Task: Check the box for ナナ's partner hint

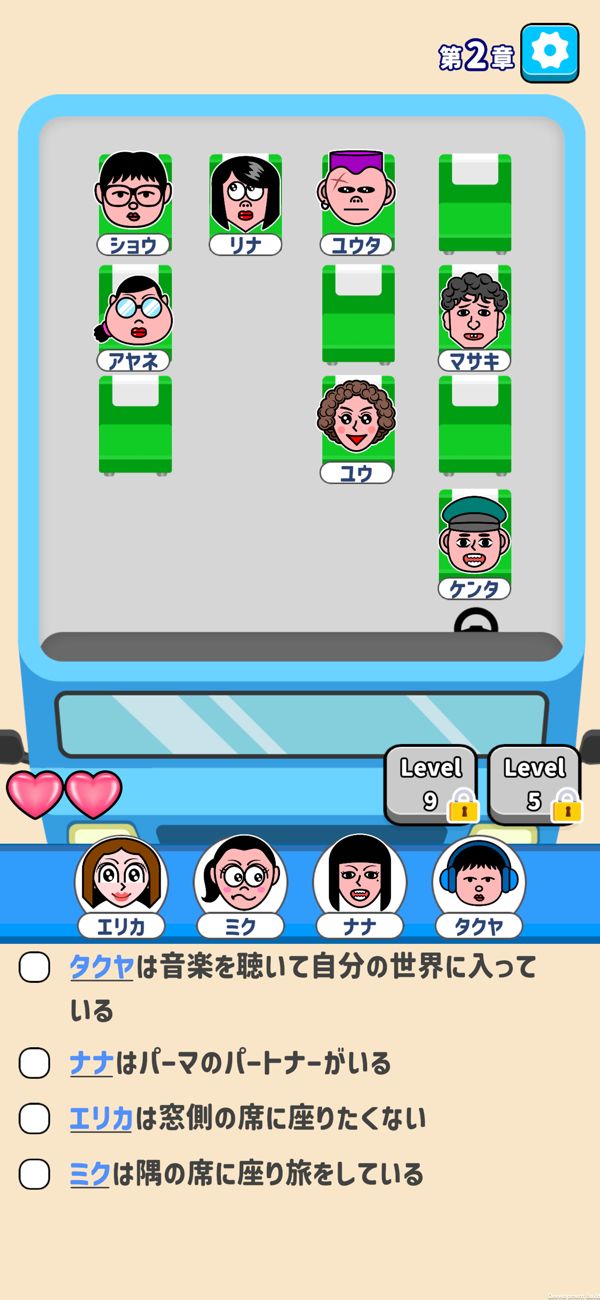Action: (x=35, y=1063)
